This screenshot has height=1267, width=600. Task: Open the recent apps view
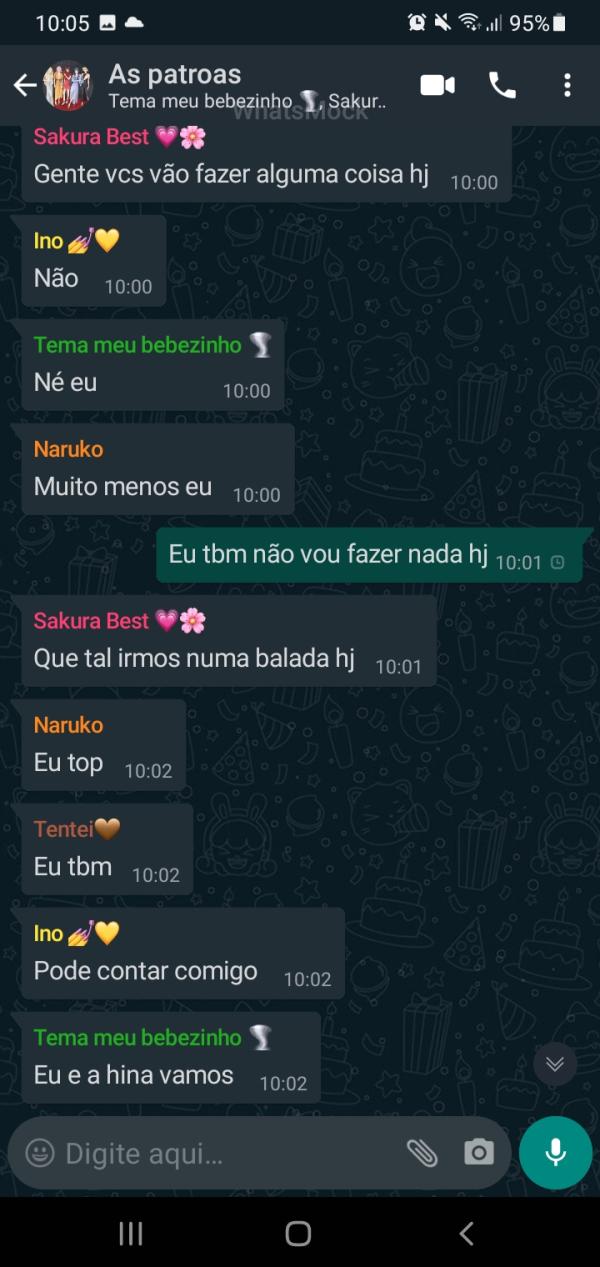click(131, 1233)
